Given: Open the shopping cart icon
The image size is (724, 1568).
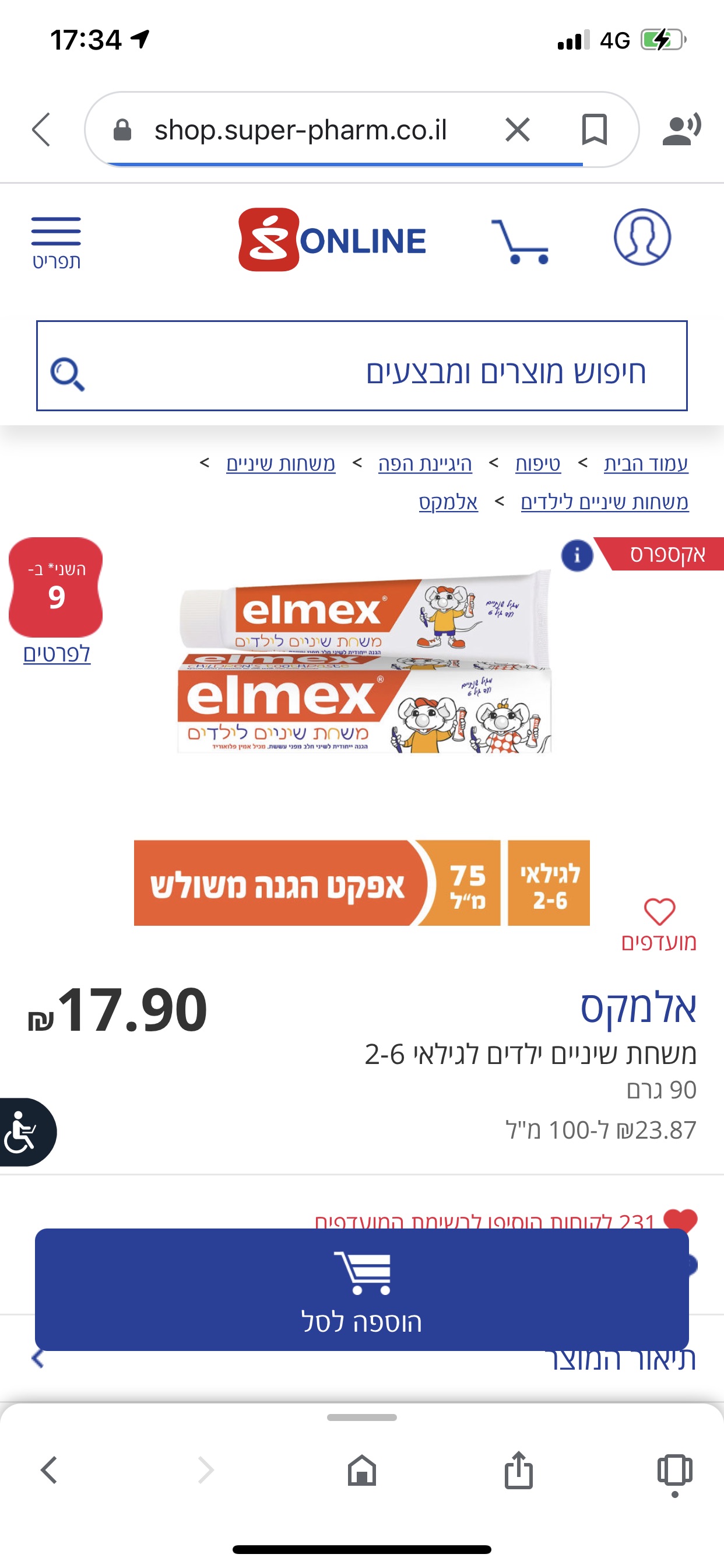Looking at the screenshot, I should [521, 241].
